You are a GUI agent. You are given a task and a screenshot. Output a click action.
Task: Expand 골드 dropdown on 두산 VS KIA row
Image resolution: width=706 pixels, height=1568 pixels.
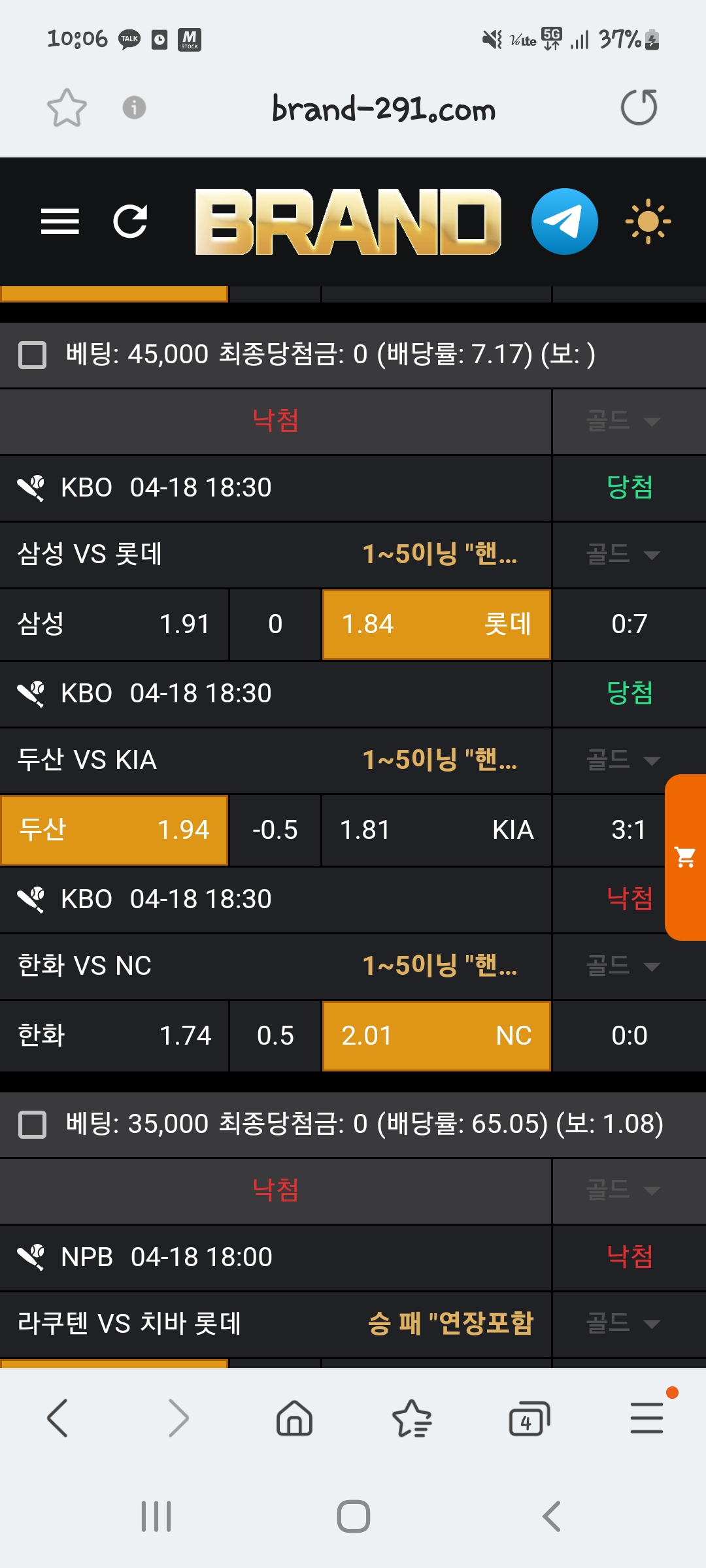coord(623,760)
